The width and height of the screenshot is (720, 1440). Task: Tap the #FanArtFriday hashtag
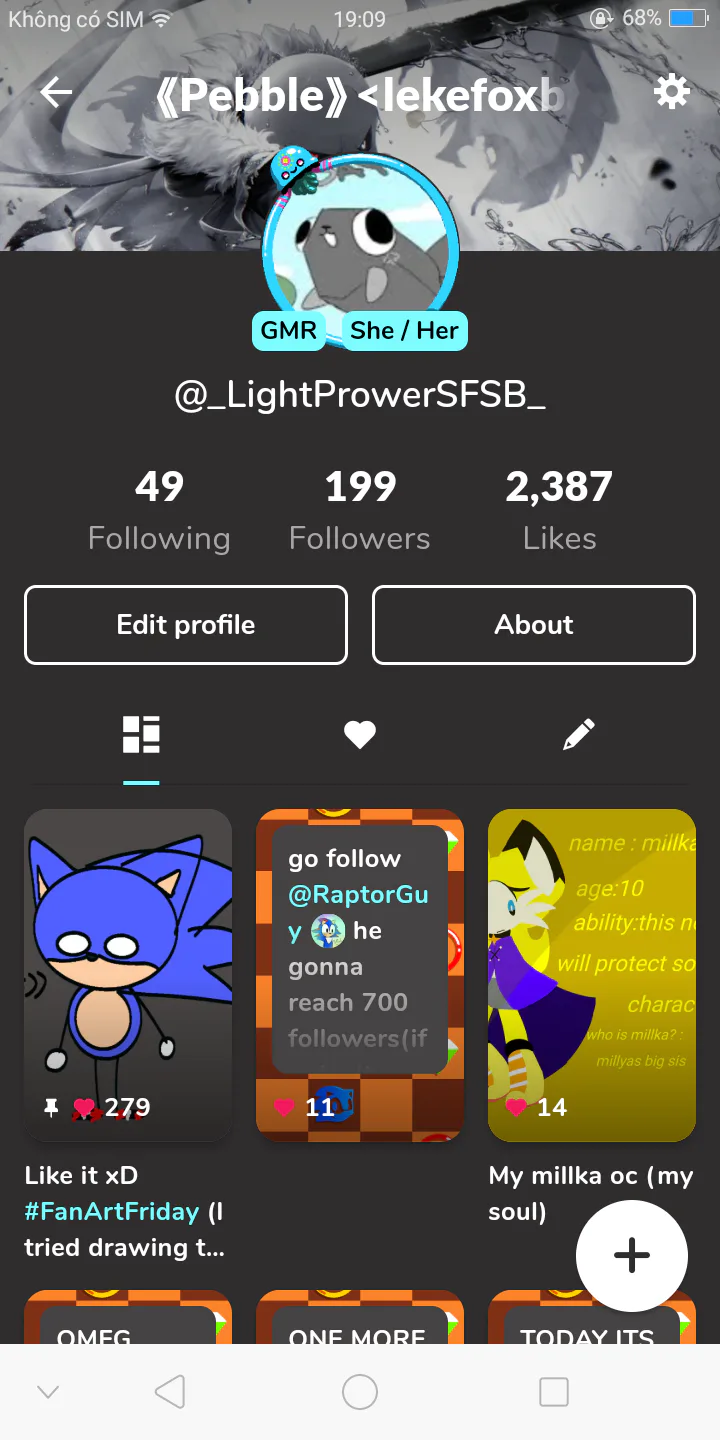pos(112,1211)
